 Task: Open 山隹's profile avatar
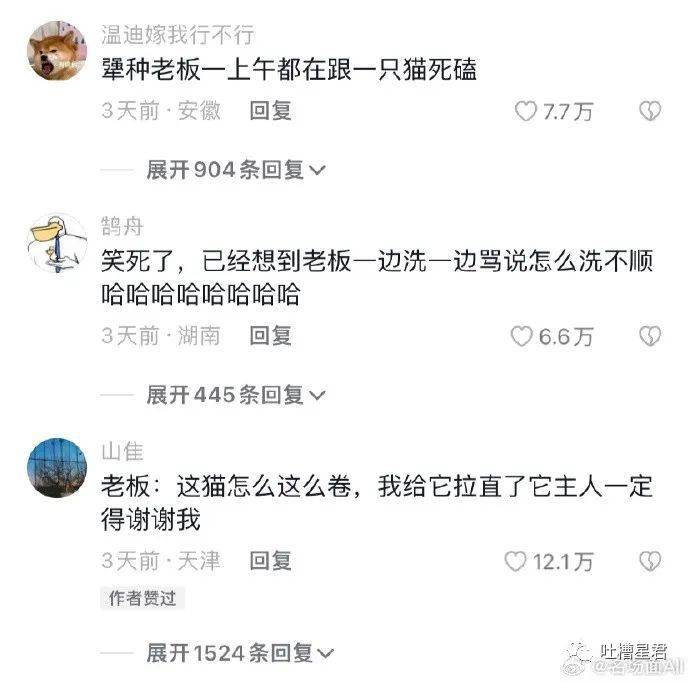57,466
